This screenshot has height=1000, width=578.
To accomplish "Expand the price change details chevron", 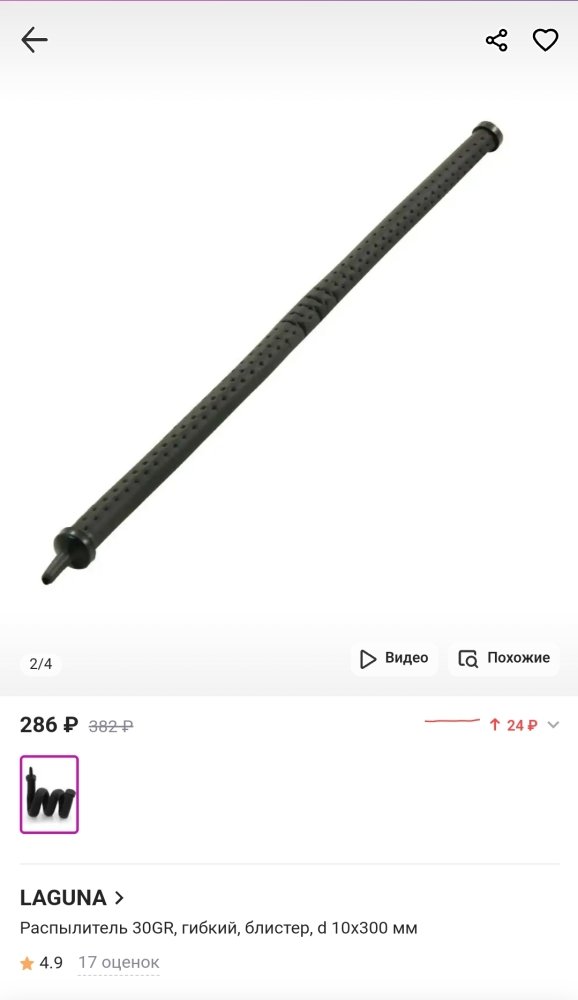I will point(553,725).
